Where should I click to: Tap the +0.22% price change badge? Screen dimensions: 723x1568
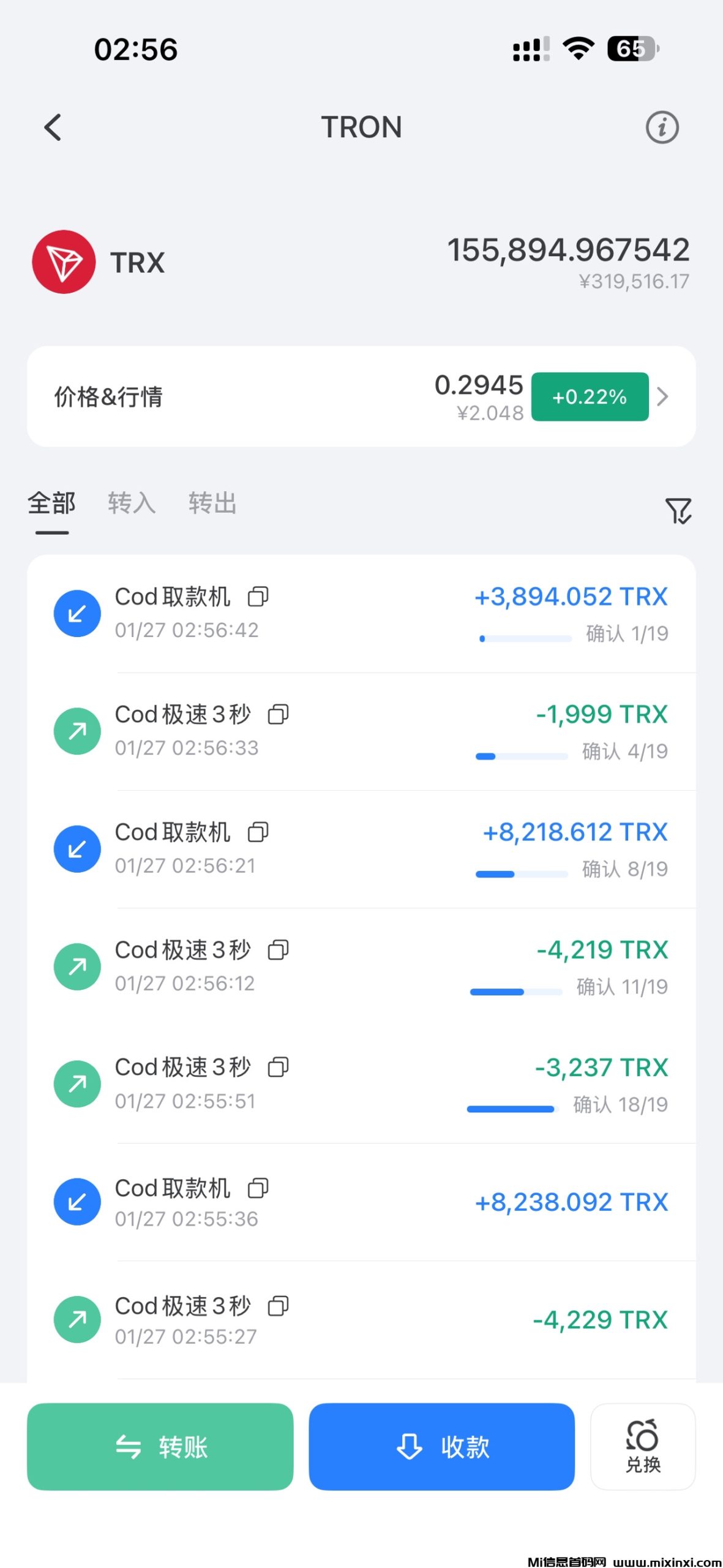click(590, 397)
